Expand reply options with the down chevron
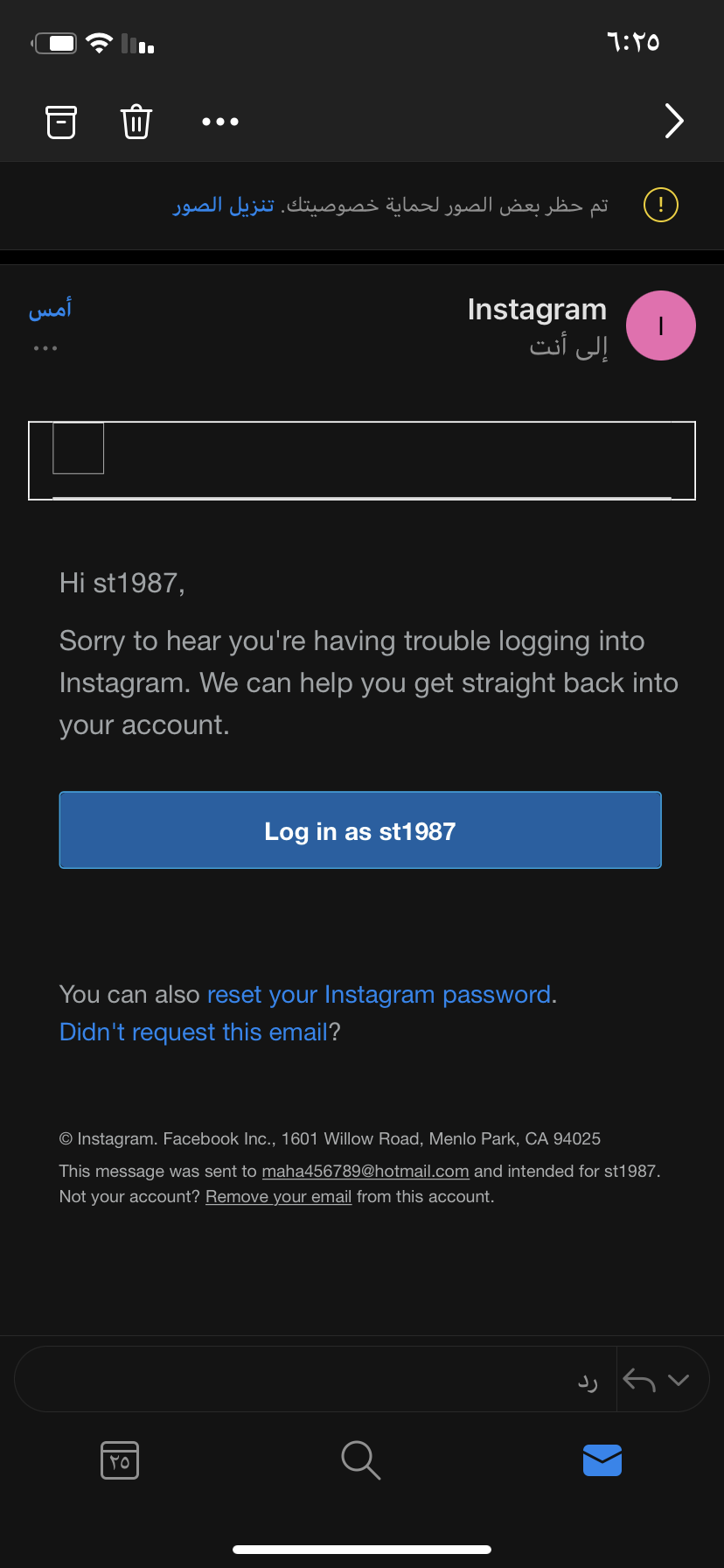Viewport: 724px width, 1568px height. [679, 1380]
